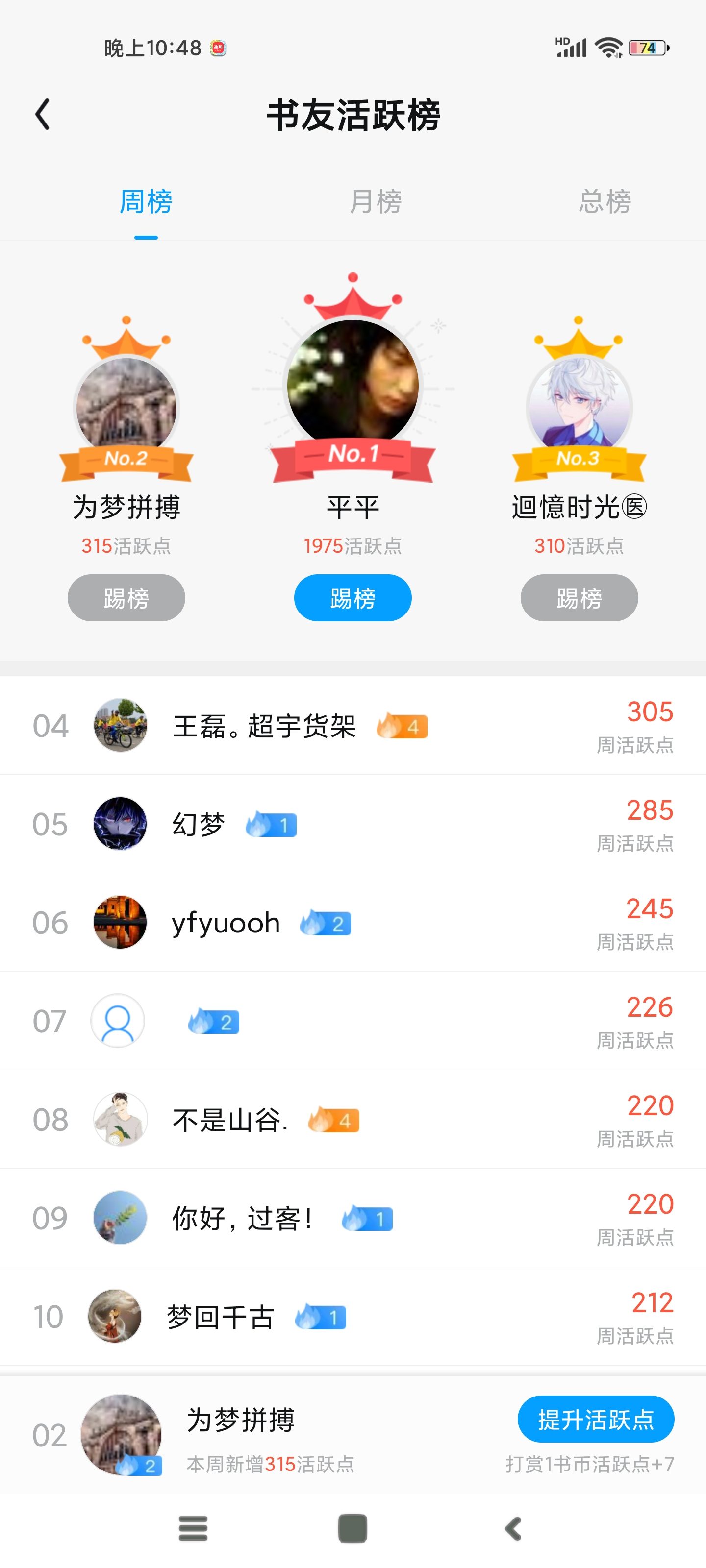Viewport: 706px width, 1568px height.
Task: Open rank 04 王磊。超宇货架 row
Action: coord(353,726)
